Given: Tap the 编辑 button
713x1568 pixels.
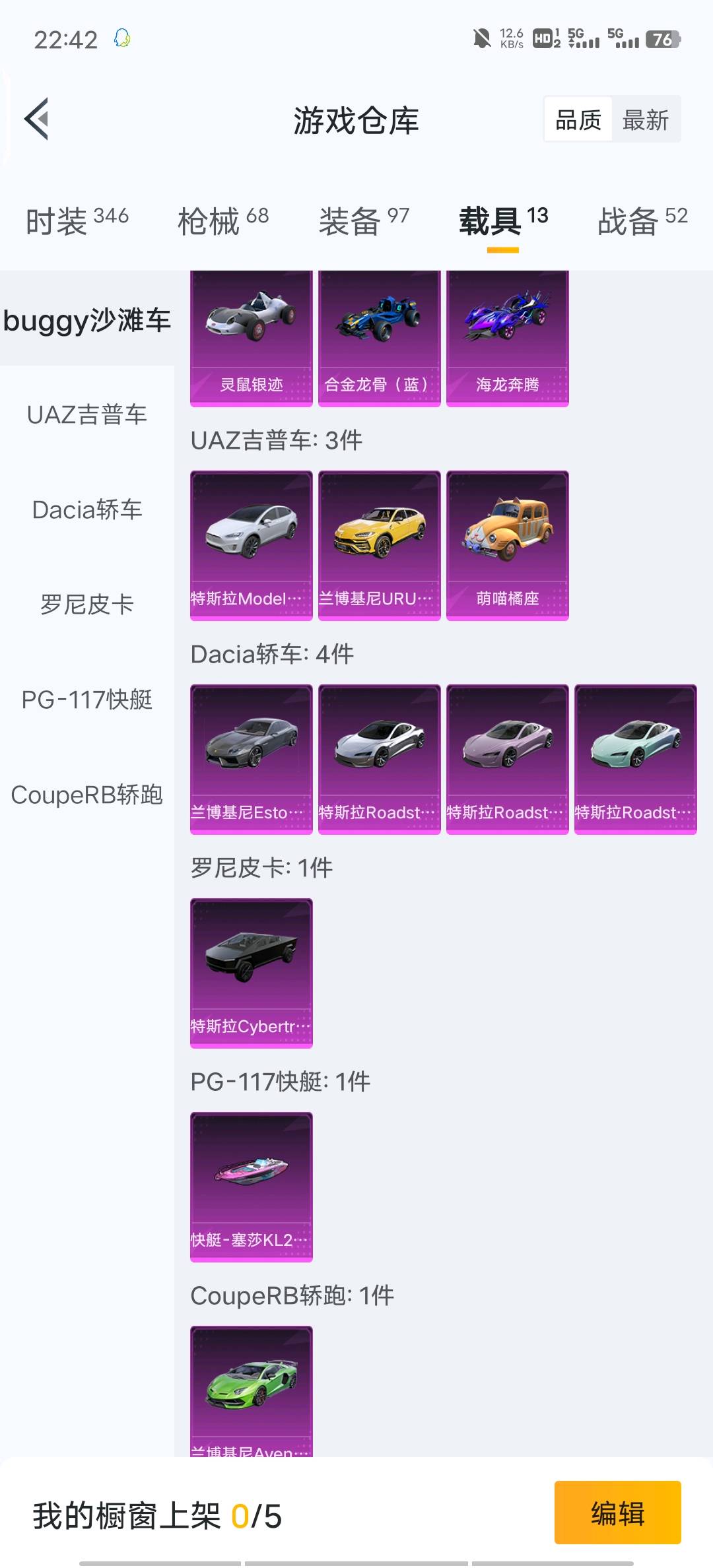Looking at the screenshot, I should 617,1513.
